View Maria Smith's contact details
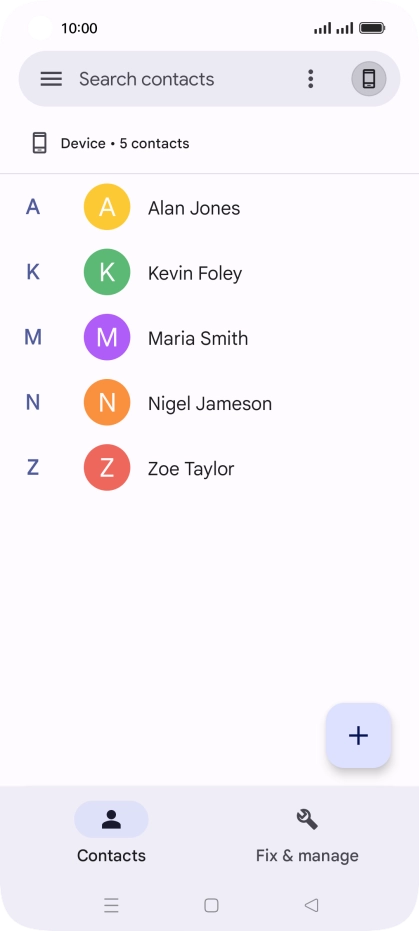Screen dimensions: 419x931 click(210, 338)
